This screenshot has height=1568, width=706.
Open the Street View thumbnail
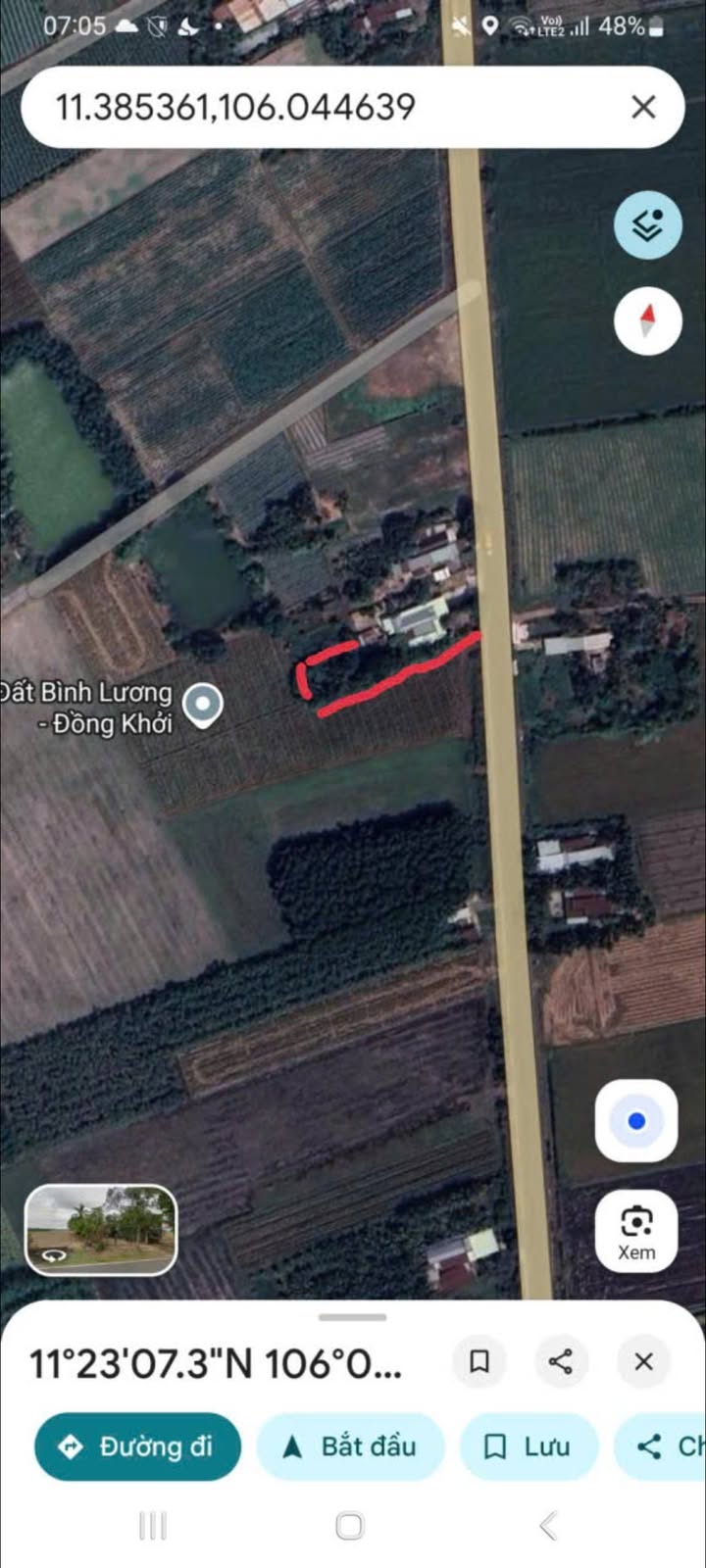coord(101,1230)
